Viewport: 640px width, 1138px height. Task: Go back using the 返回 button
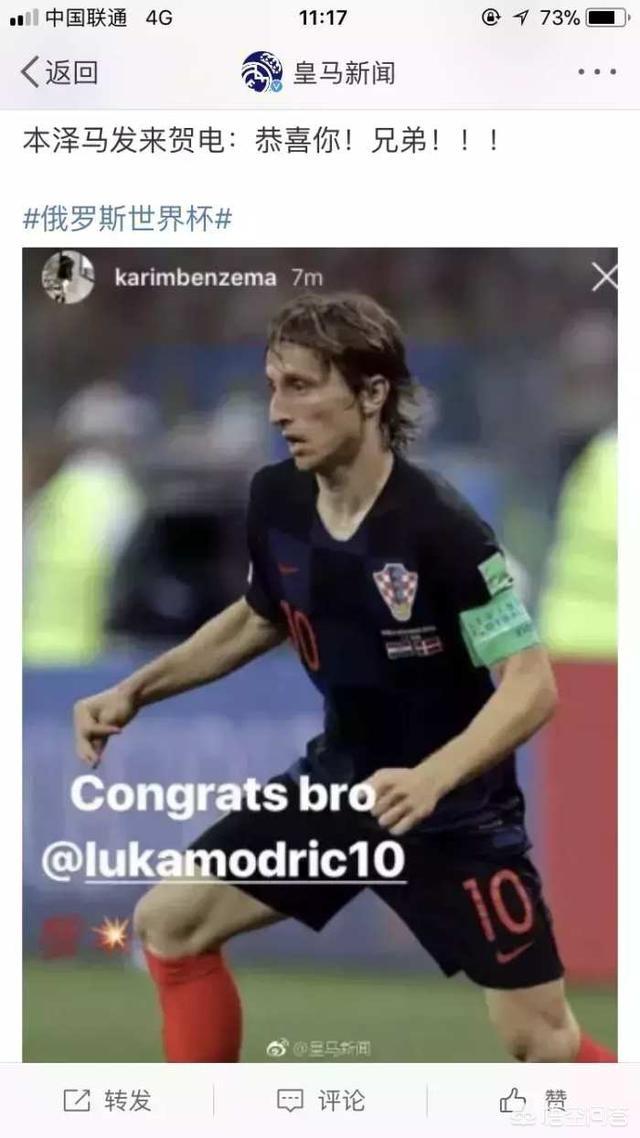(60, 72)
